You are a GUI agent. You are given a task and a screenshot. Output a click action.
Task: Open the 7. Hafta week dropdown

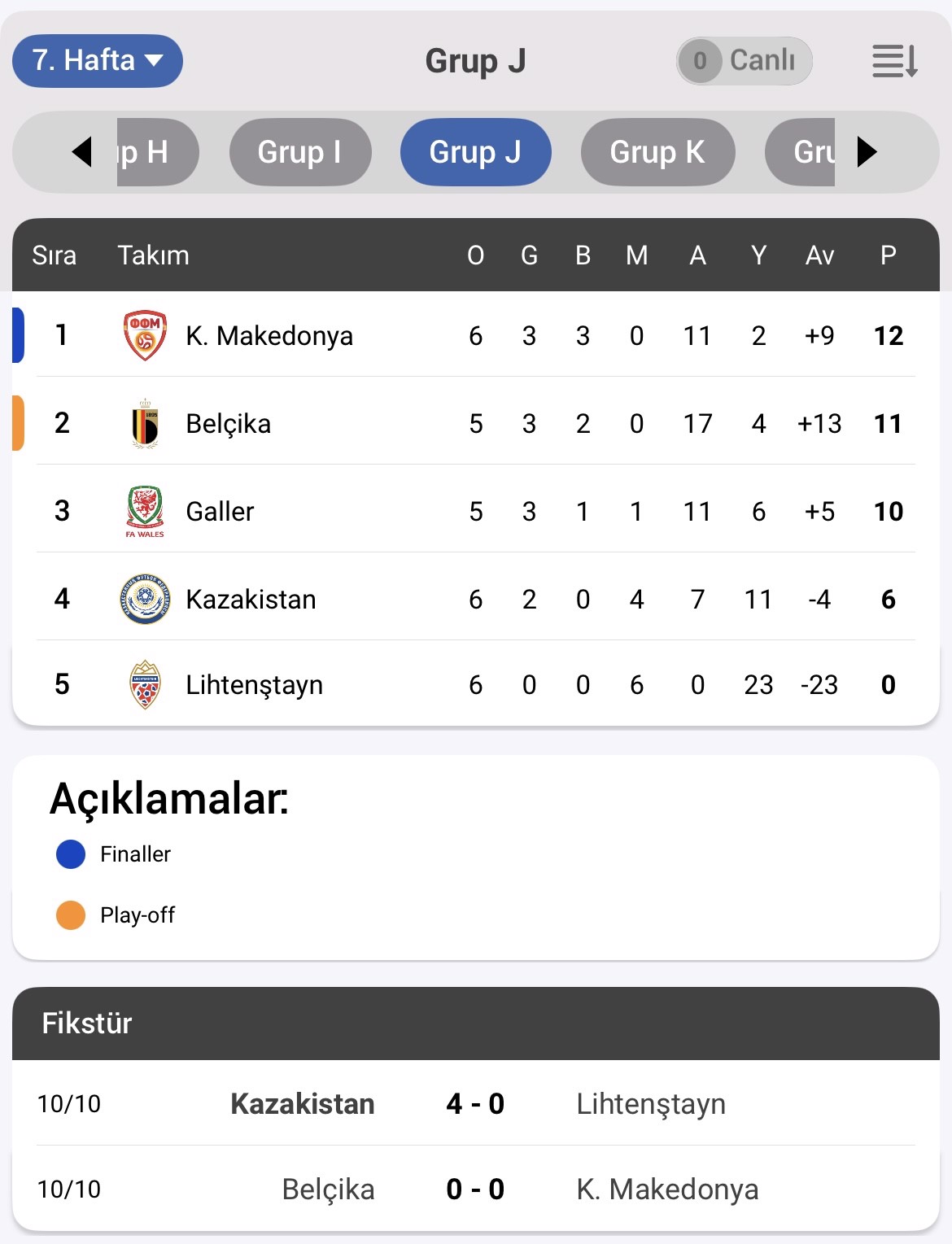[x=98, y=61]
